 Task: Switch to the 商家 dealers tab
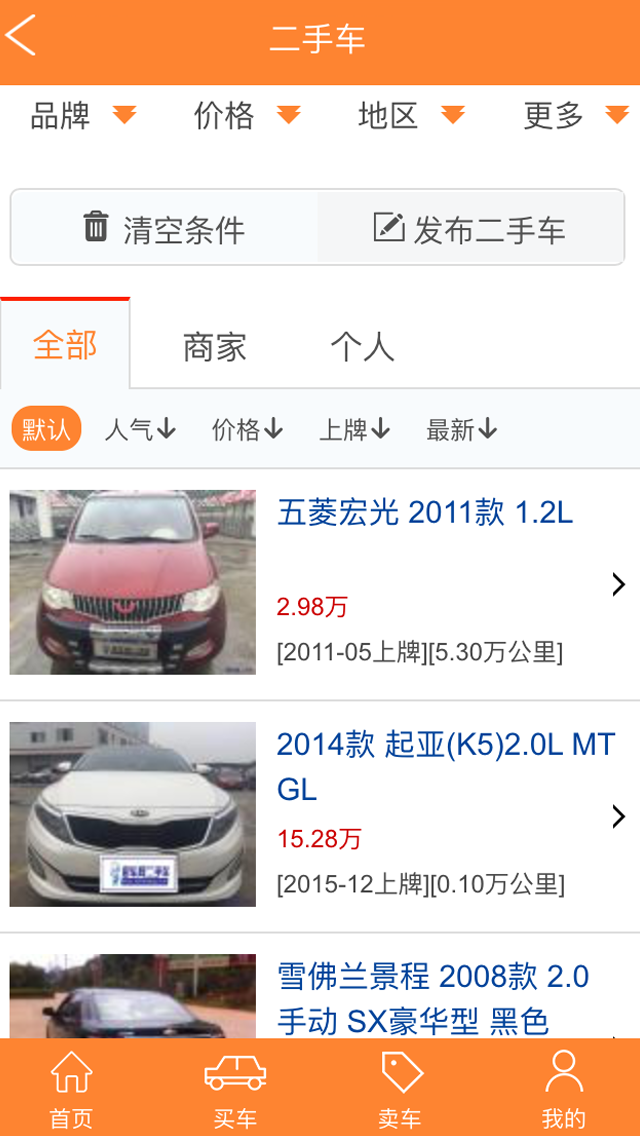pyautogui.click(x=214, y=347)
